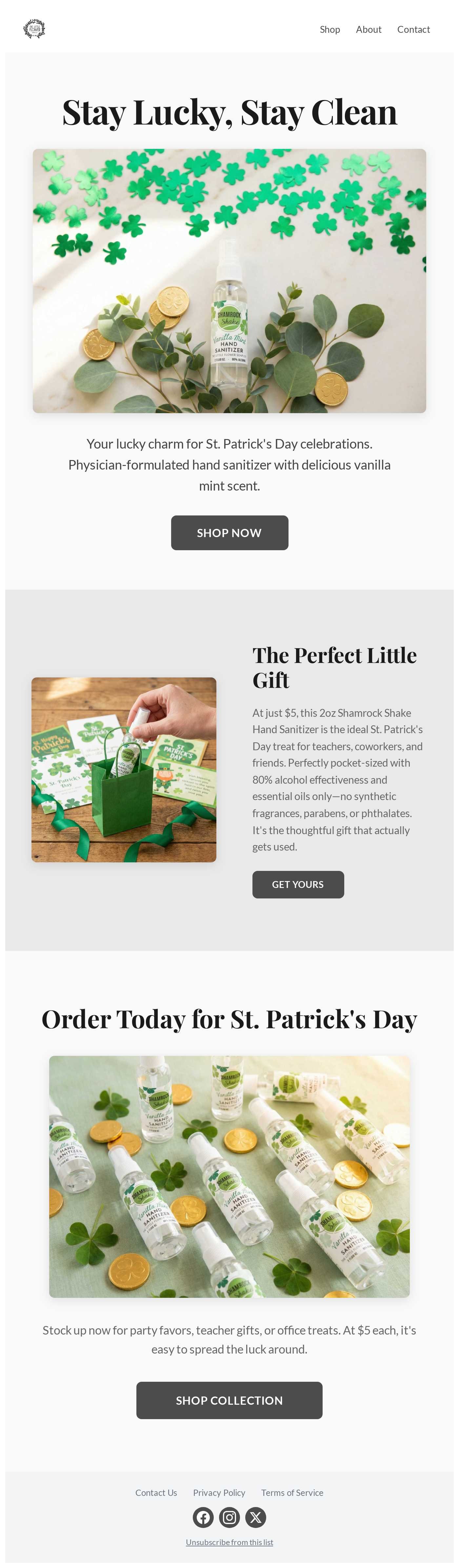Open the X social profile
Image resolution: width=459 pixels, height=1568 pixels.
tap(256, 1518)
